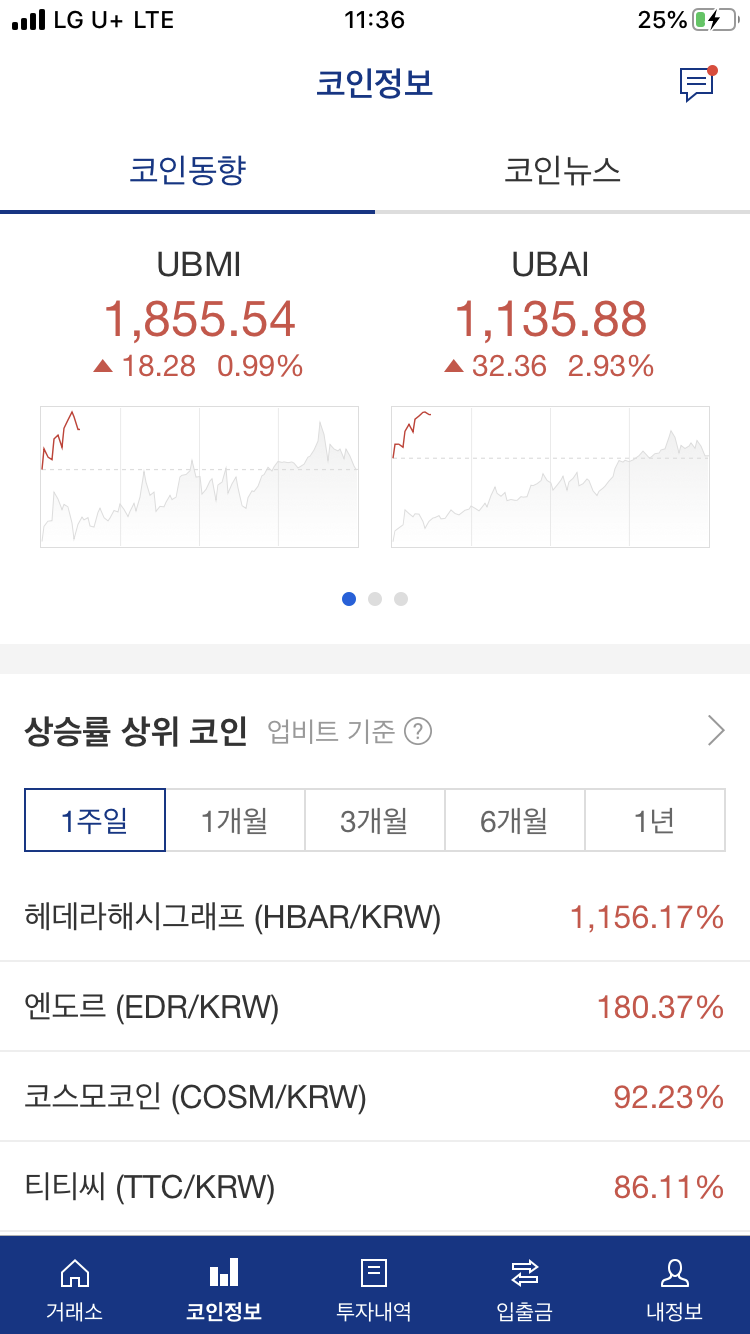The image size is (750, 1334).
Task: Select the 코인동향 tab
Action: pyautogui.click(x=187, y=171)
